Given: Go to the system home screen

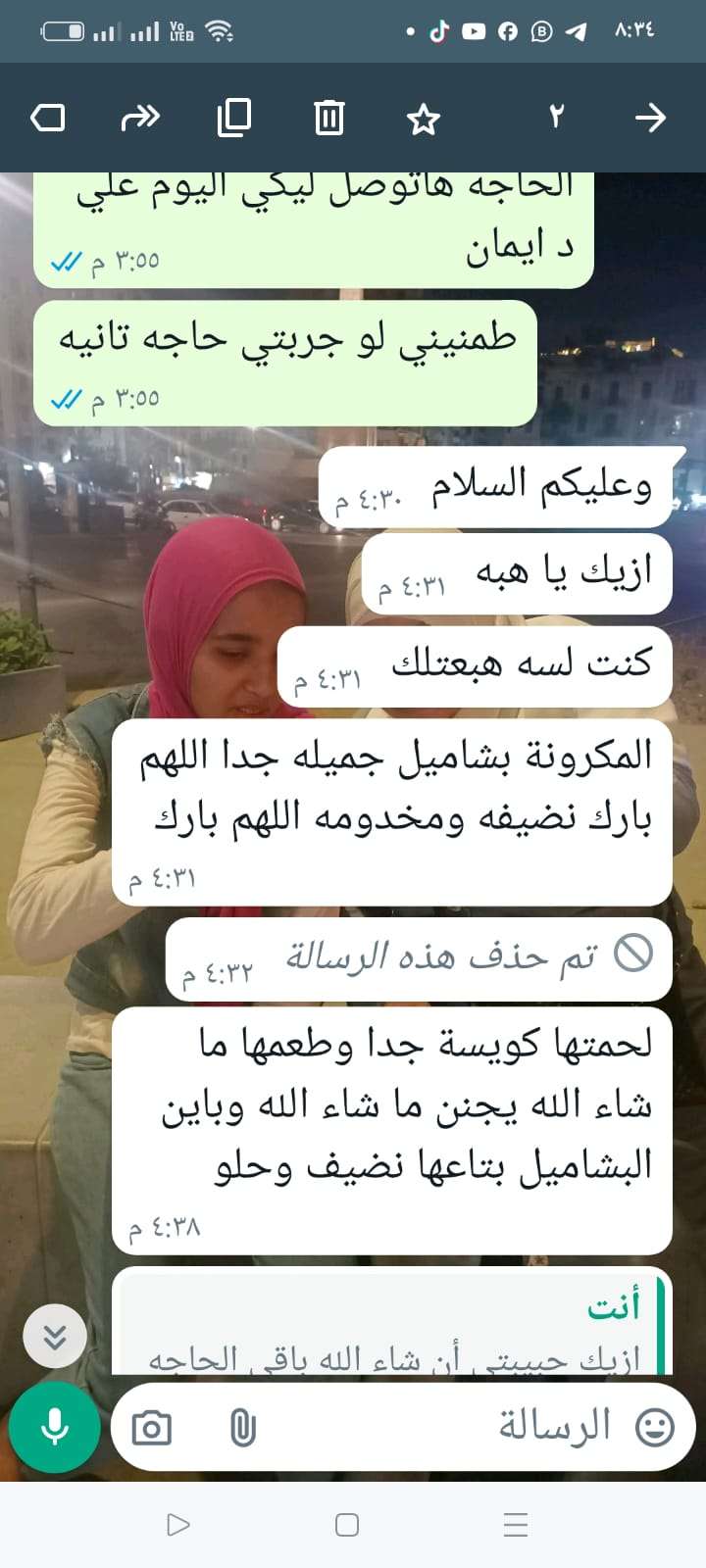Looking at the screenshot, I should [x=347, y=1525].
